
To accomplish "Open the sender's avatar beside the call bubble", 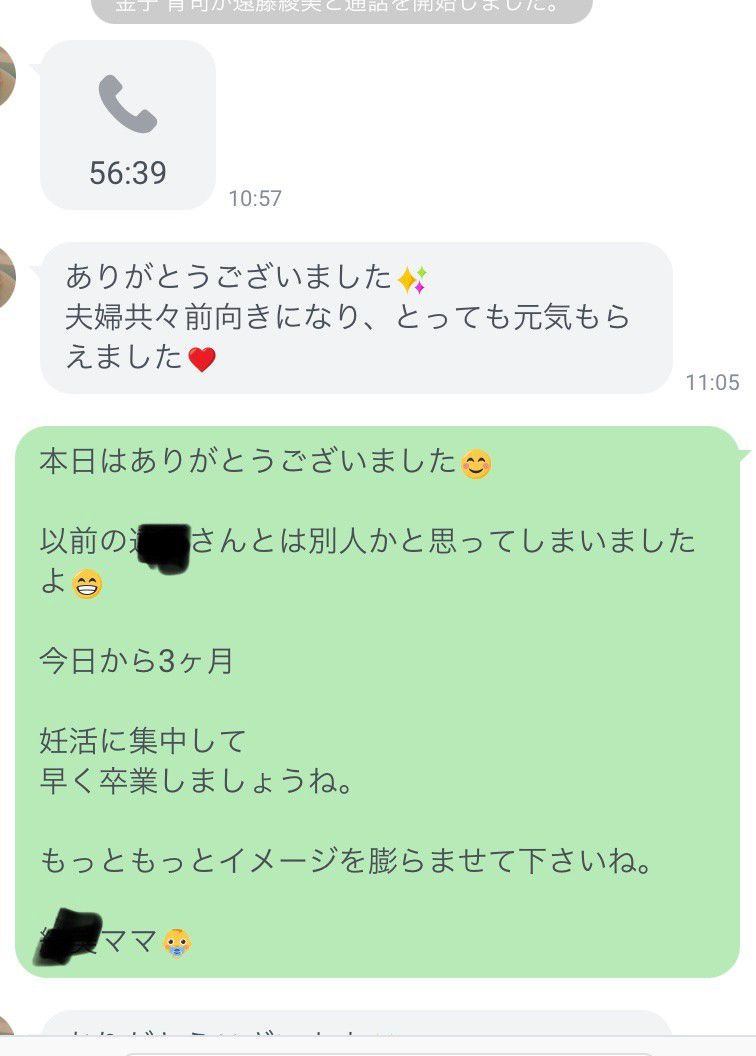I will point(6,76).
